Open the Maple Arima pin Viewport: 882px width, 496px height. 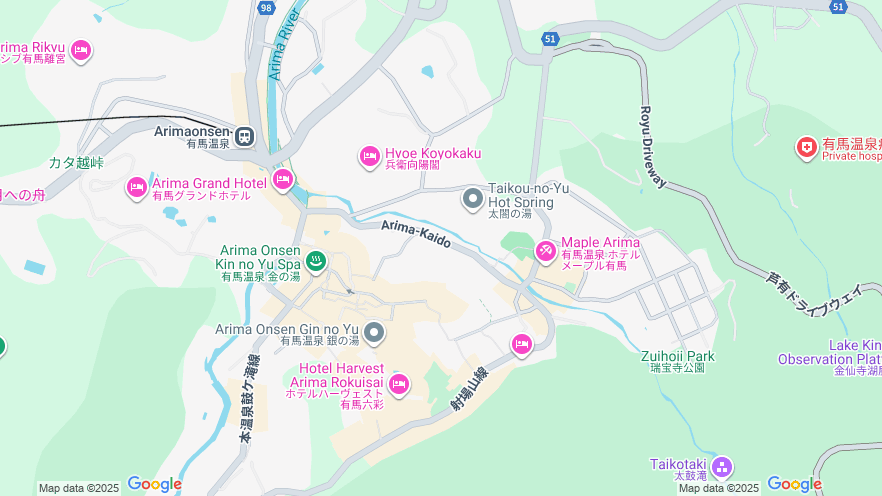tap(546, 251)
